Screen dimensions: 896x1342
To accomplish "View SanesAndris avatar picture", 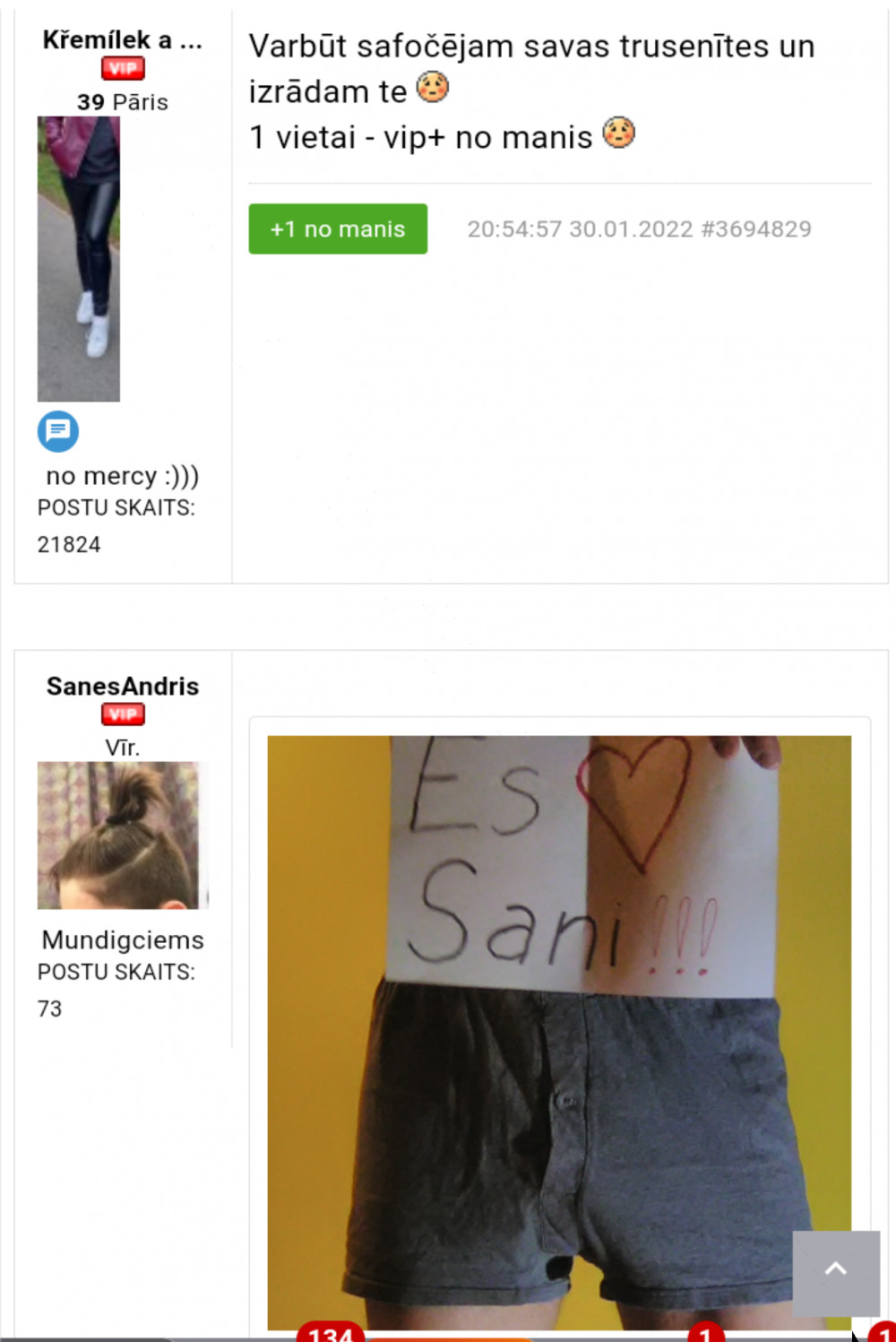I will [122, 836].
